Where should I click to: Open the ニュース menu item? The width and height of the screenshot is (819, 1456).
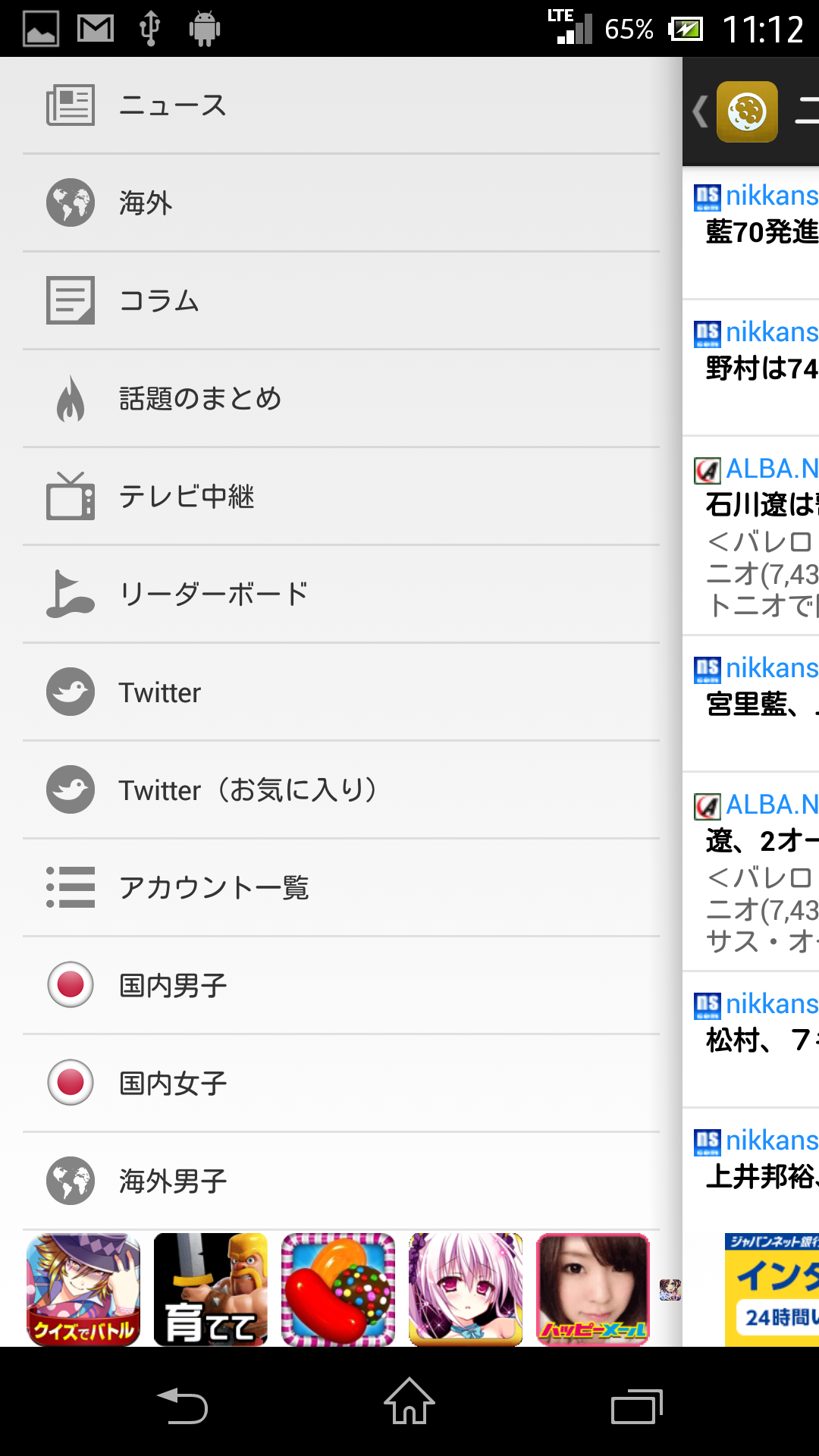(341, 105)
